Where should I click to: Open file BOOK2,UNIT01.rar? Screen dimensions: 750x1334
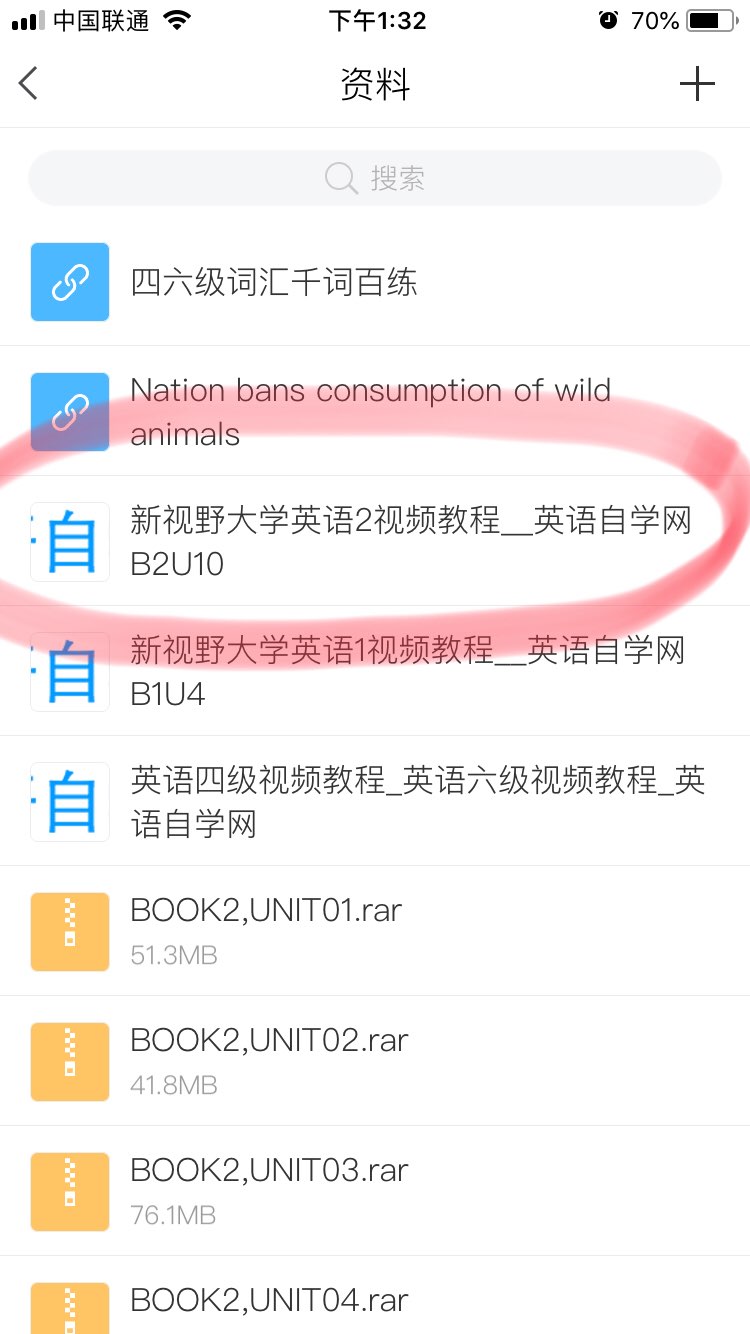click(266, 929)
